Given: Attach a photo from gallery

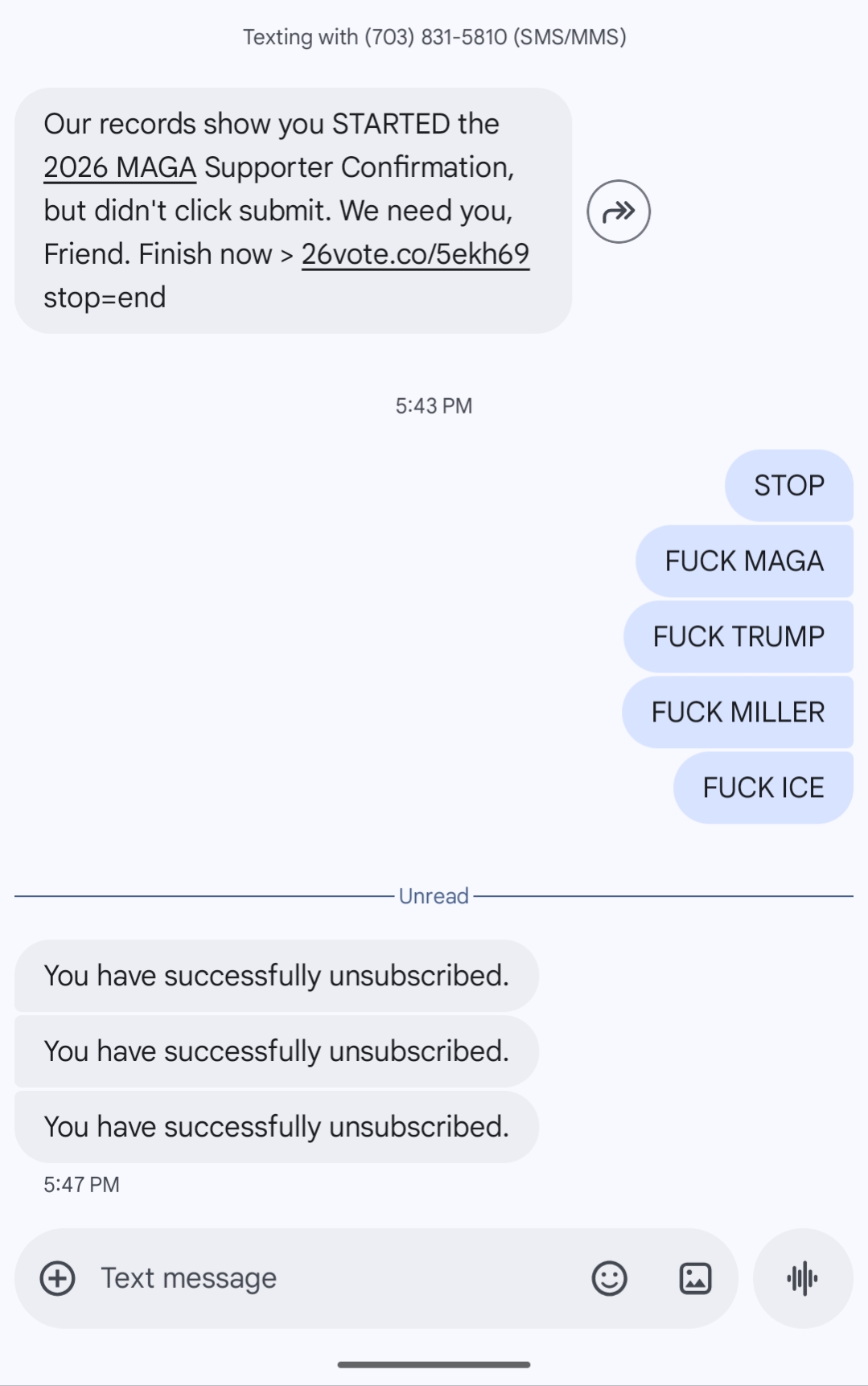Looking at the screenshot, I should [x=695, y=1278].
